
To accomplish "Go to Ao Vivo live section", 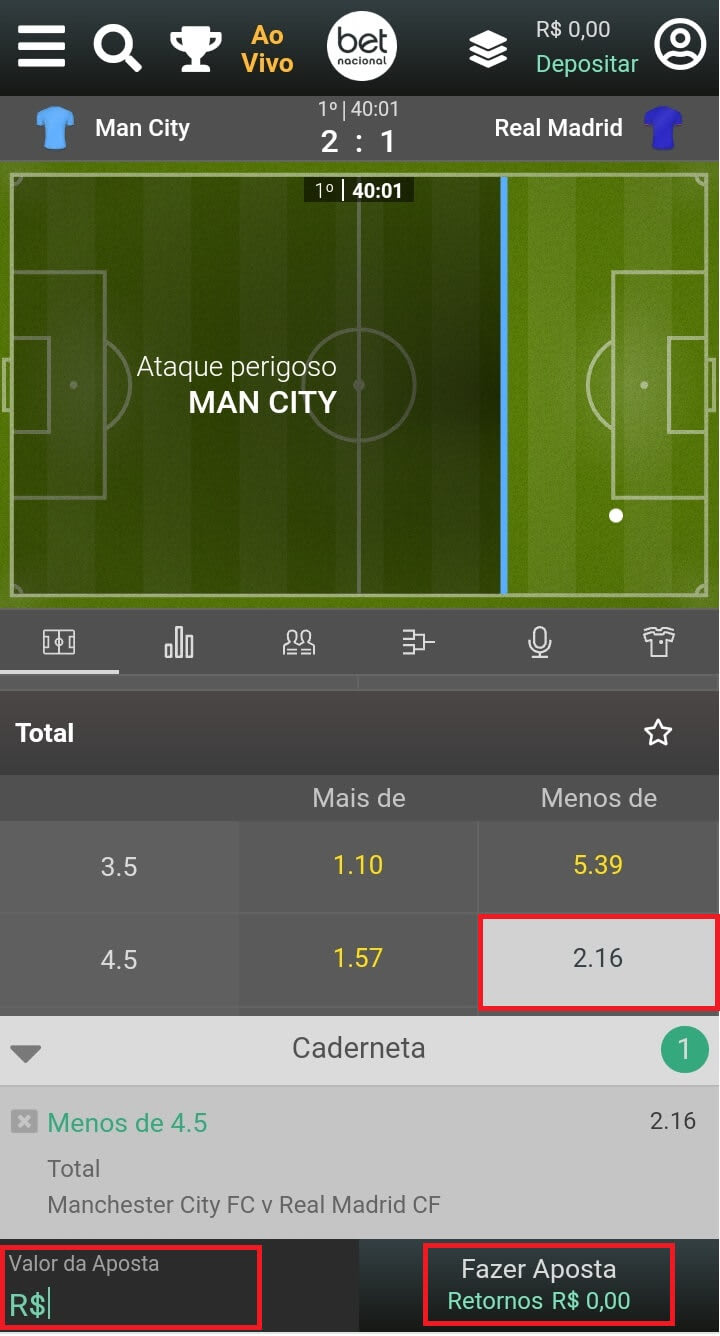I will tap(267, 49).
